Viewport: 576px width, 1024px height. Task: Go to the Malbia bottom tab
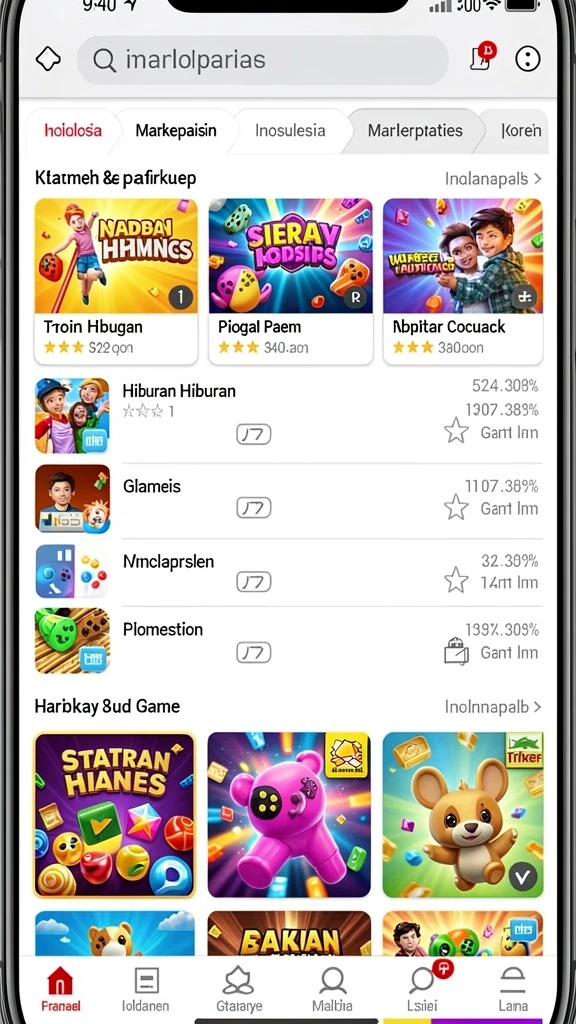pos(332,989)
